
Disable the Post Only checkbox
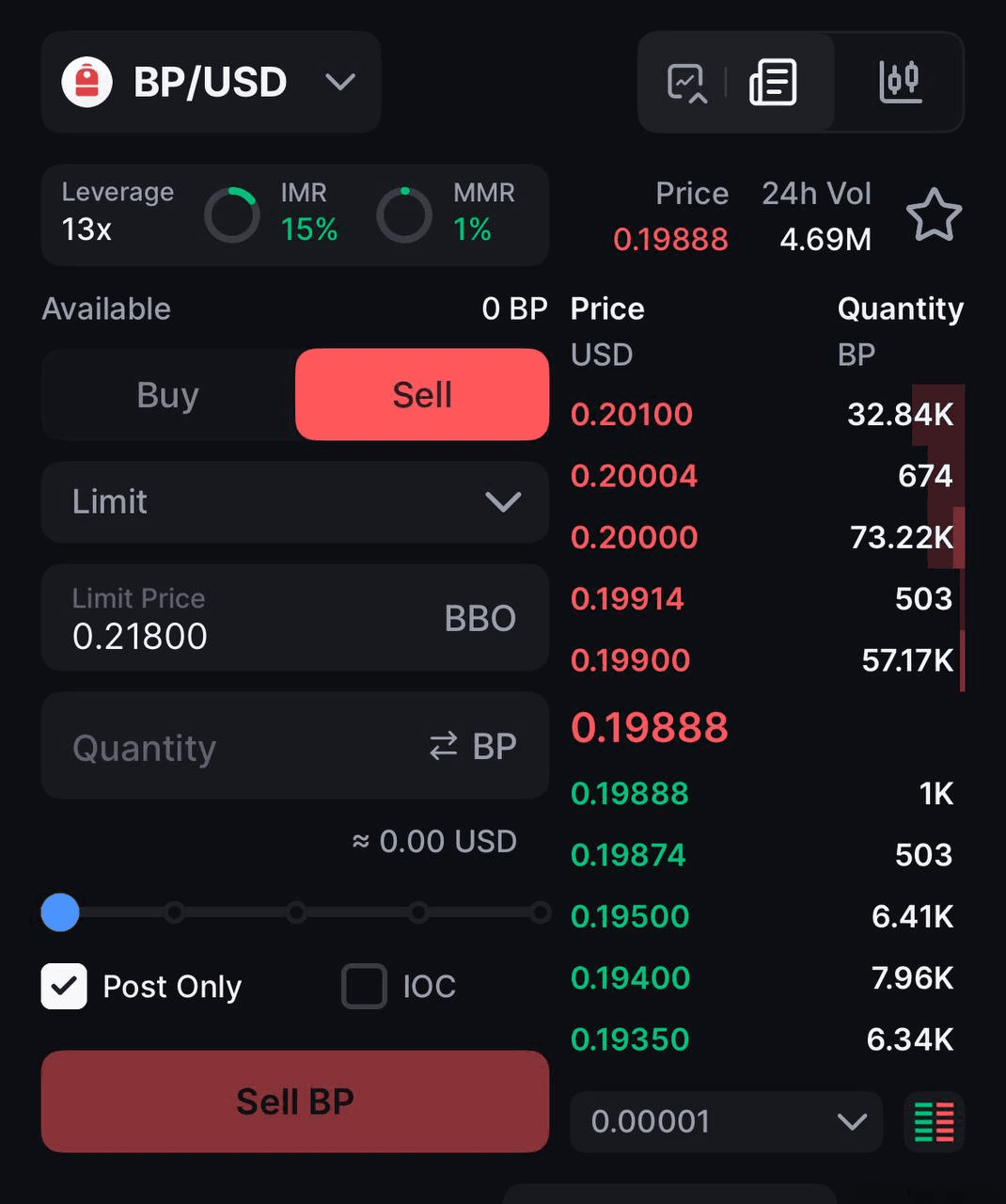(x=63, y=987)
